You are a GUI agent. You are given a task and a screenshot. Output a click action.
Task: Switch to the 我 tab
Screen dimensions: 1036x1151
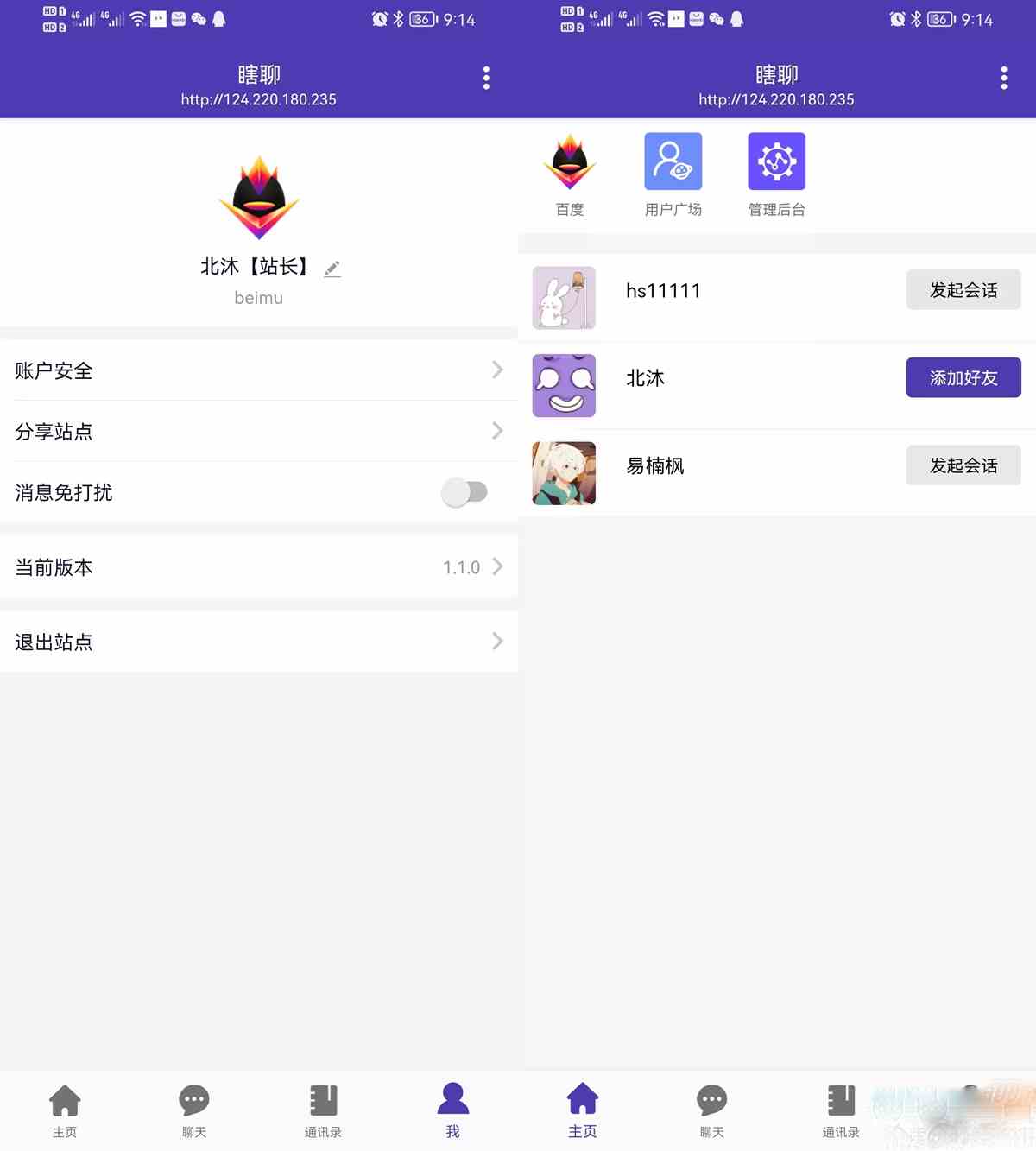point(452,1110)
